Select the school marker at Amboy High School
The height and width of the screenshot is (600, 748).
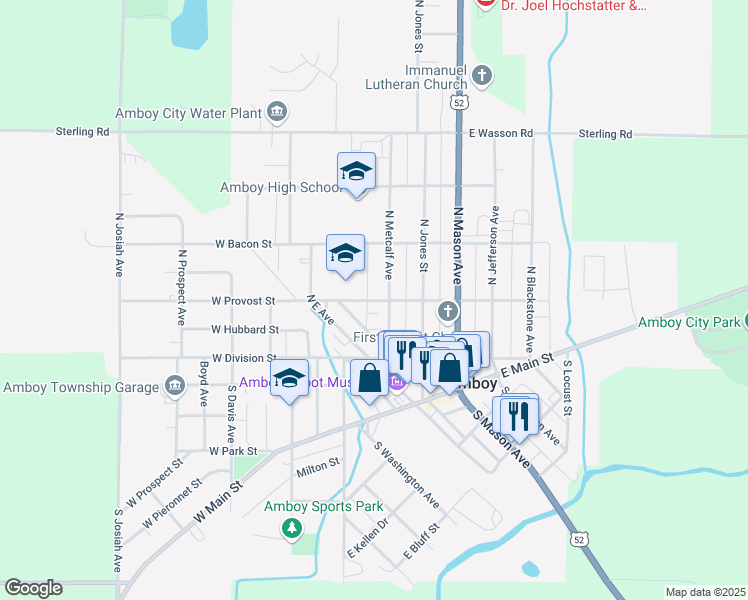[356, 174]
